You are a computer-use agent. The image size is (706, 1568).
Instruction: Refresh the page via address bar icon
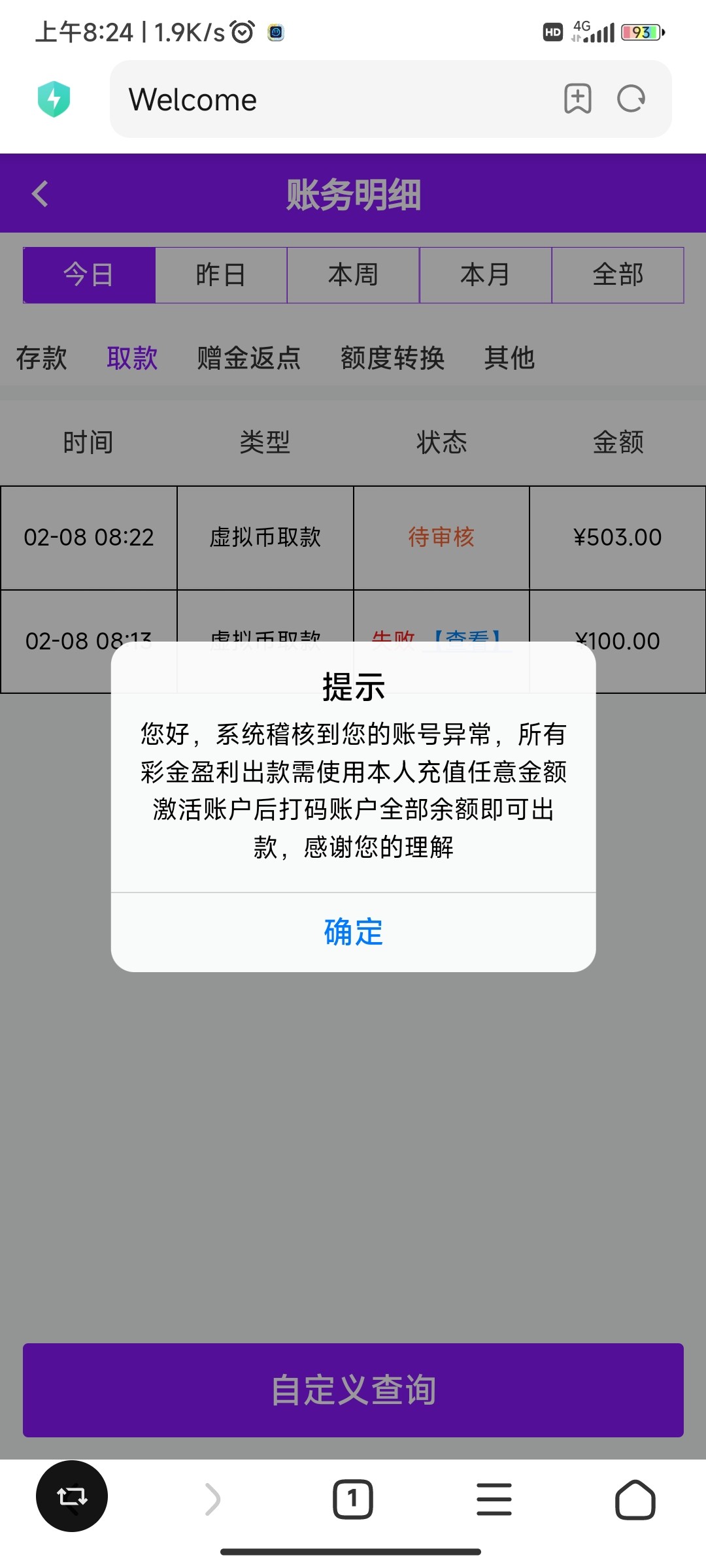coord(631,99)
